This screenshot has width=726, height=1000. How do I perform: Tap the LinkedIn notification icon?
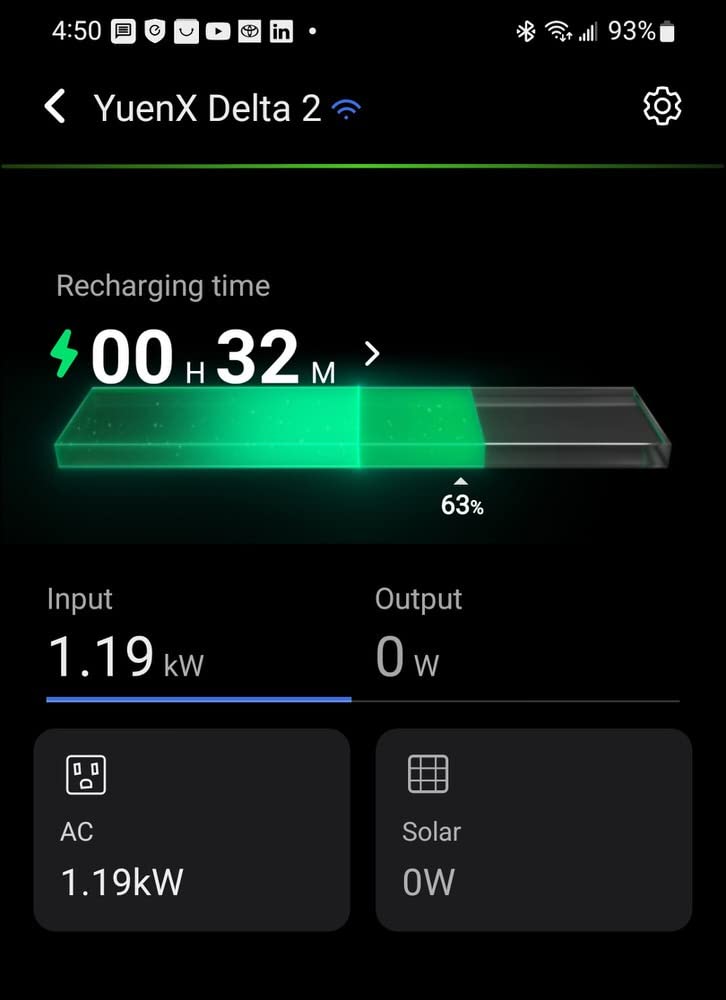(282, 32)
